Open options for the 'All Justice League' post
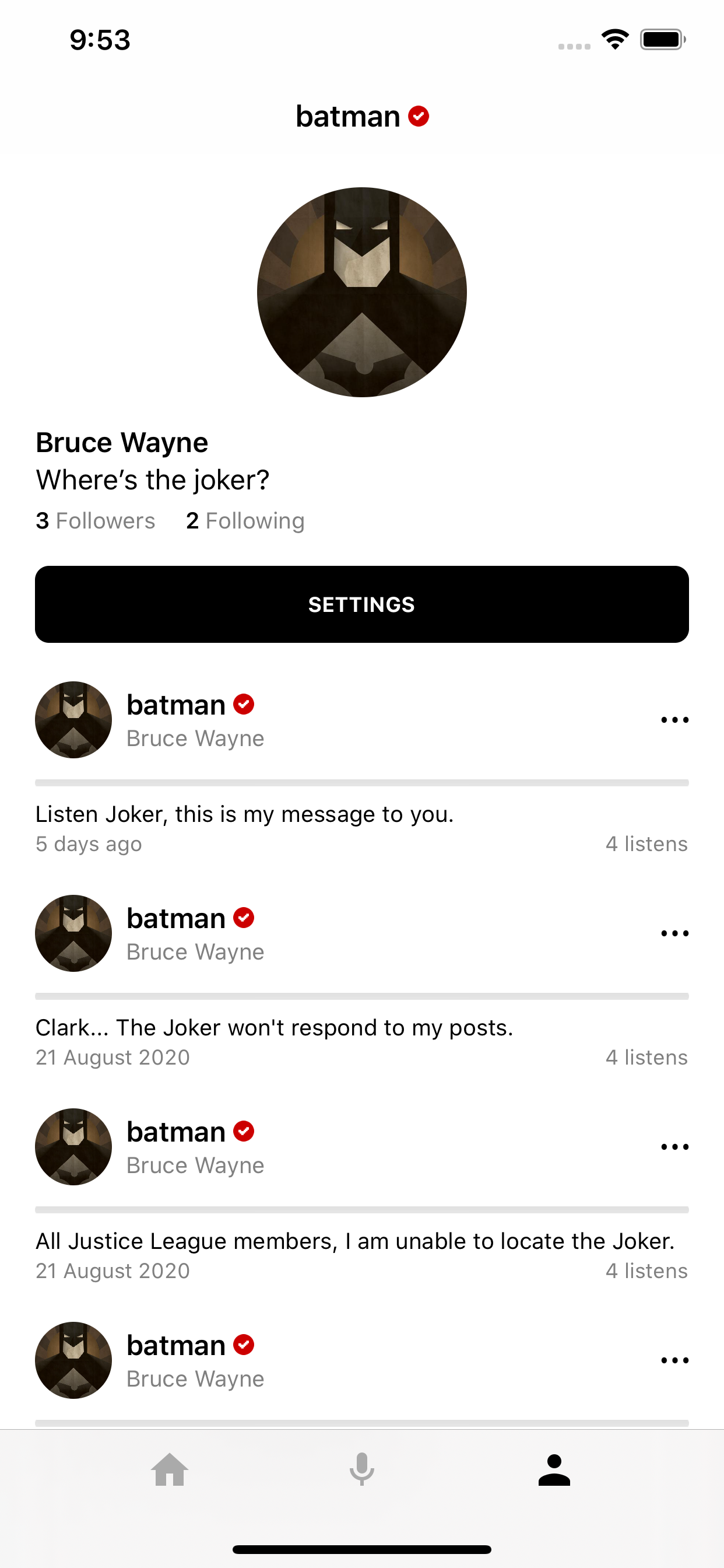 pyautogui.click(x=674, y=1147)
